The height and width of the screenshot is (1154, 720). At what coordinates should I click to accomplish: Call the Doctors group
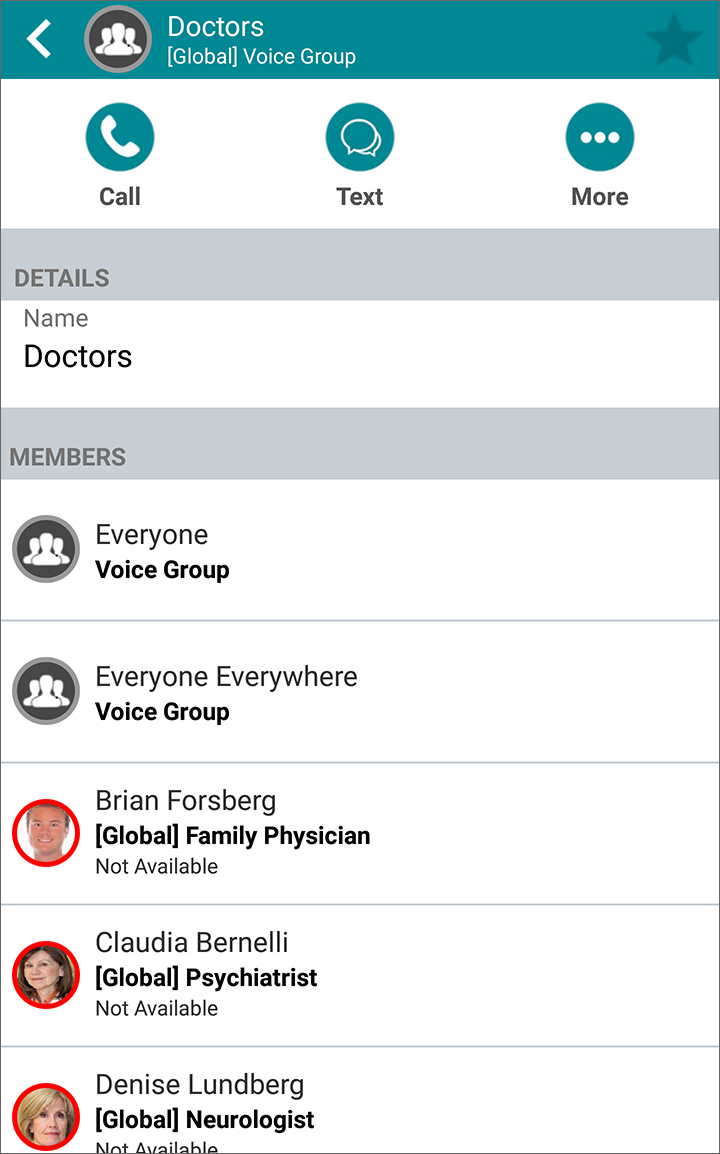120,156
